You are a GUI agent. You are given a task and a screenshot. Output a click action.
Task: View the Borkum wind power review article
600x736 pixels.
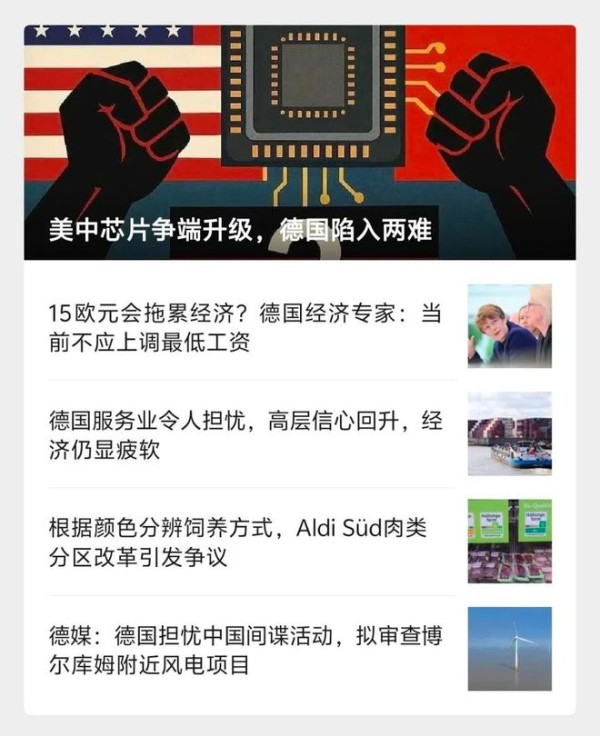245,649
